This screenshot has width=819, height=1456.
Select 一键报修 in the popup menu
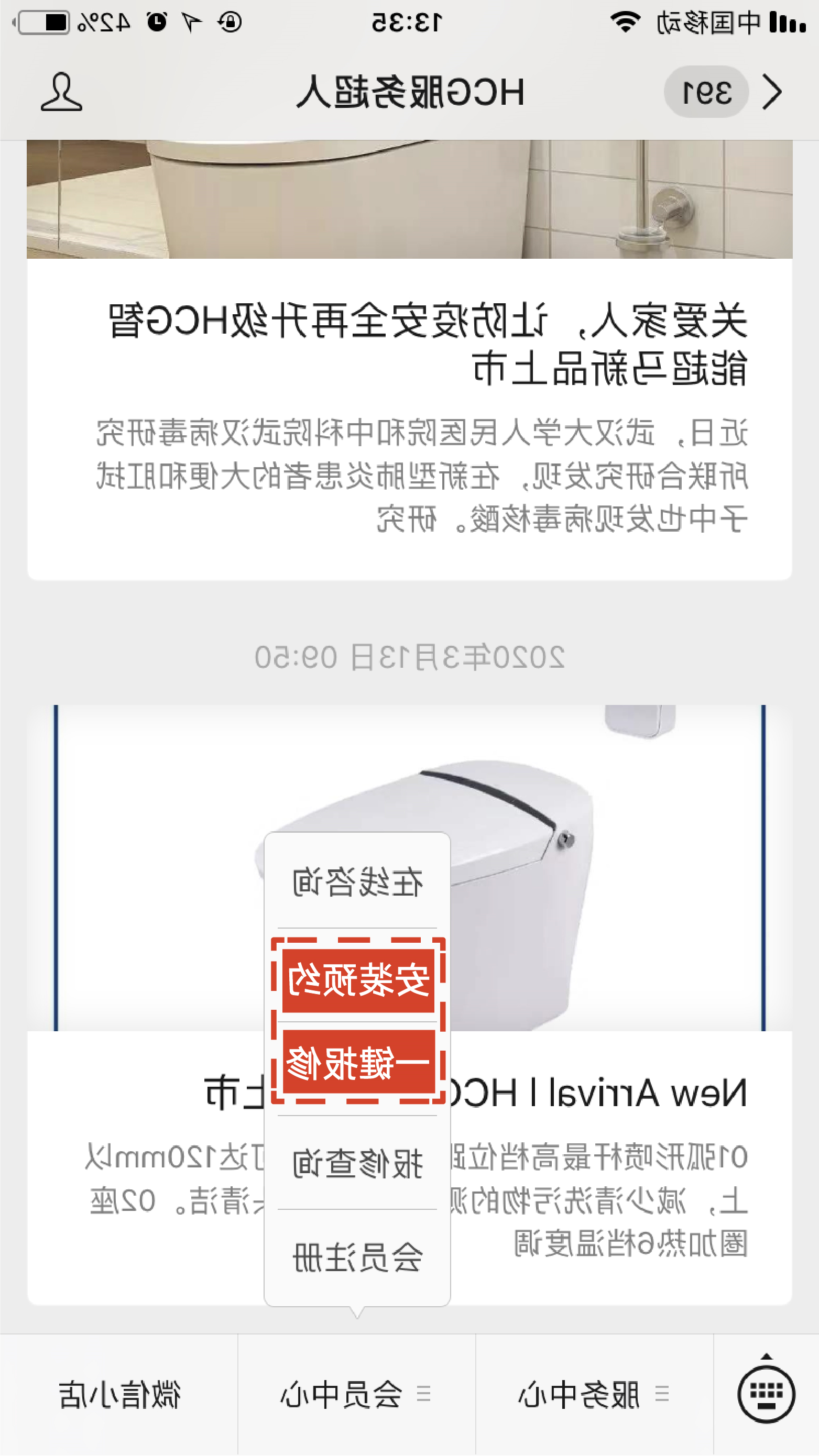[357, 1063]
